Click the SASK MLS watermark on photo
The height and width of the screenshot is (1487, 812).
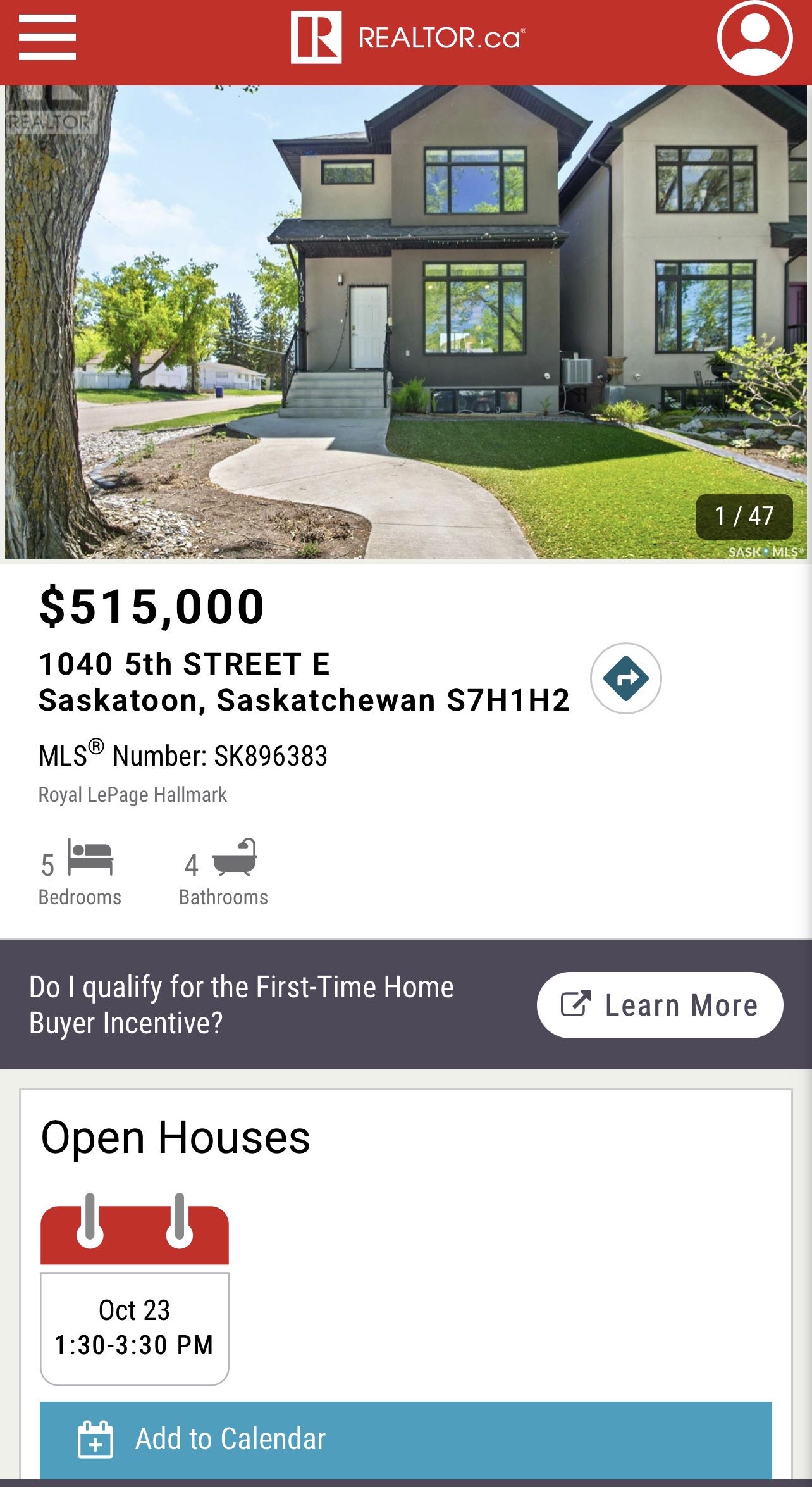766,550
